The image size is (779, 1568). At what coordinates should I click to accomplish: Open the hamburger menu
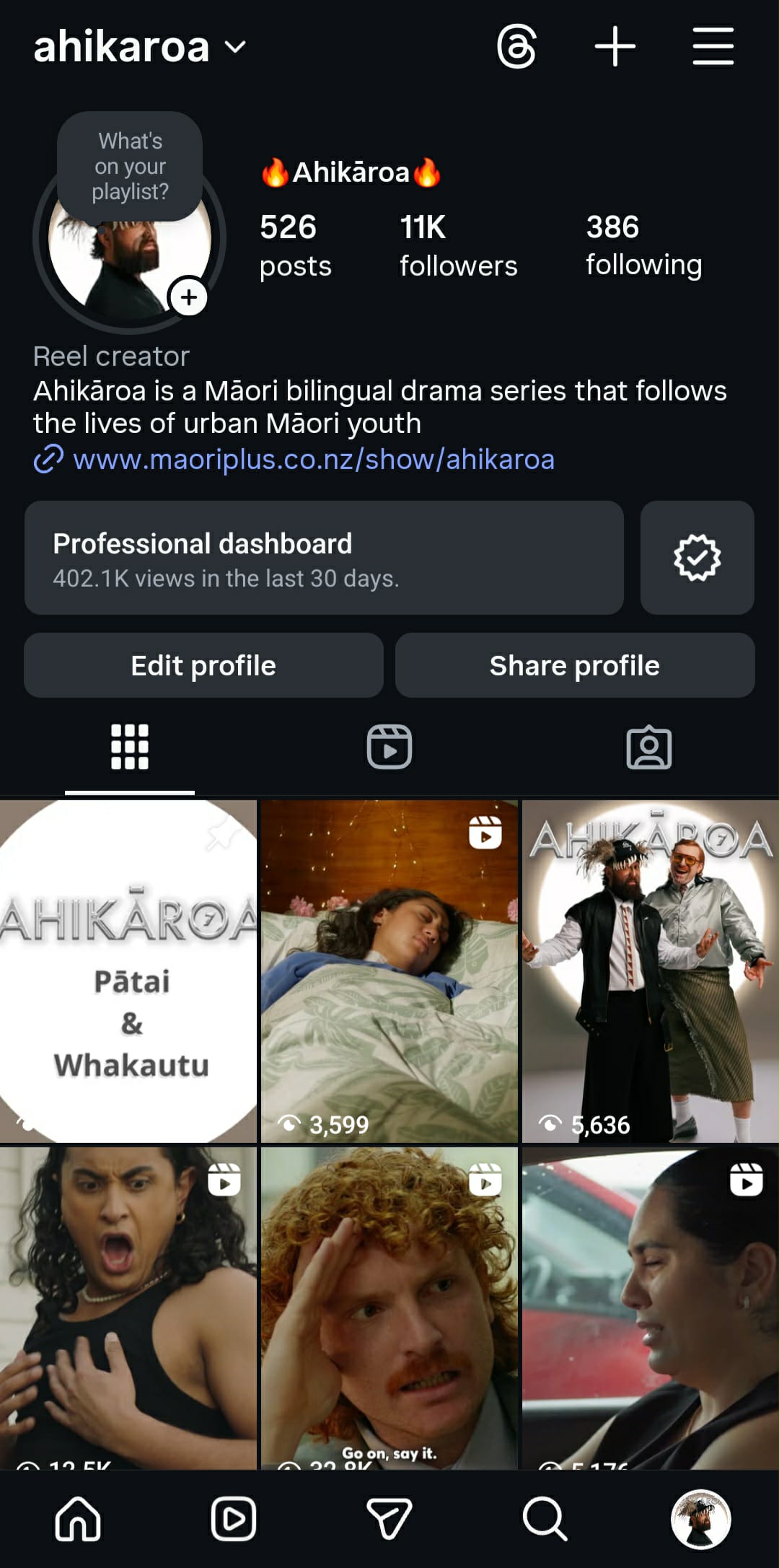click(713, 47)
